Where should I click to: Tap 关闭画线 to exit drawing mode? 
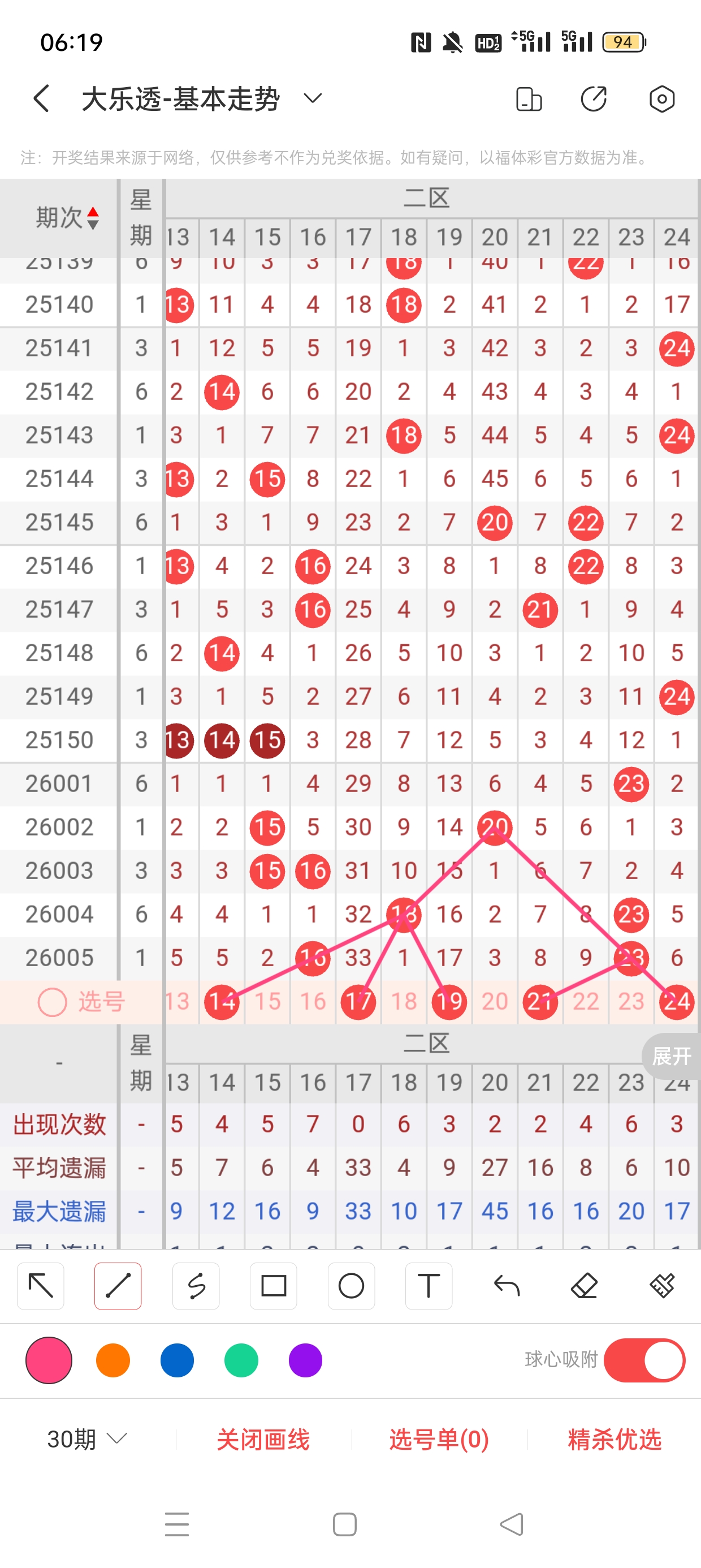pyautogui.click(x=263, y=1439)
